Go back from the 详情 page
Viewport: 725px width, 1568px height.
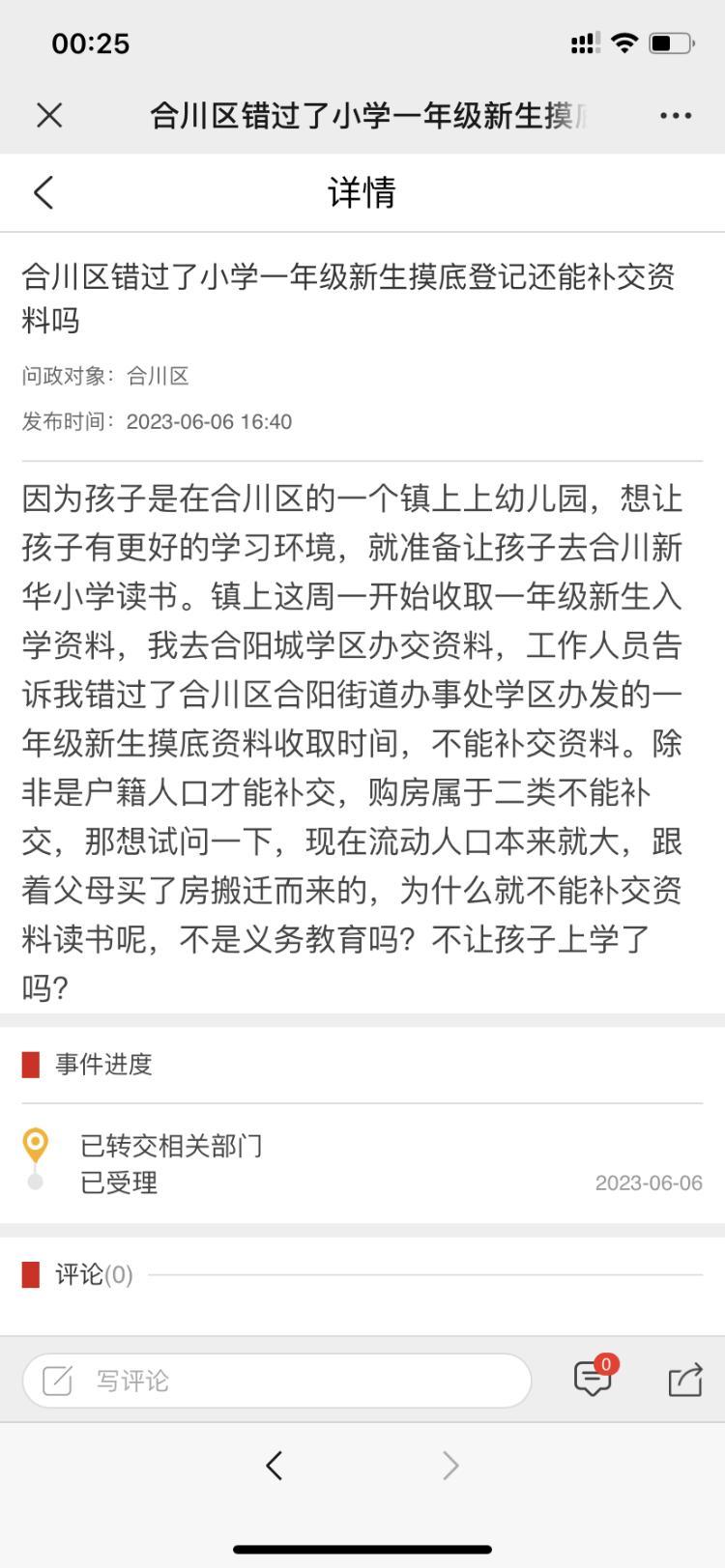[43, 192]
